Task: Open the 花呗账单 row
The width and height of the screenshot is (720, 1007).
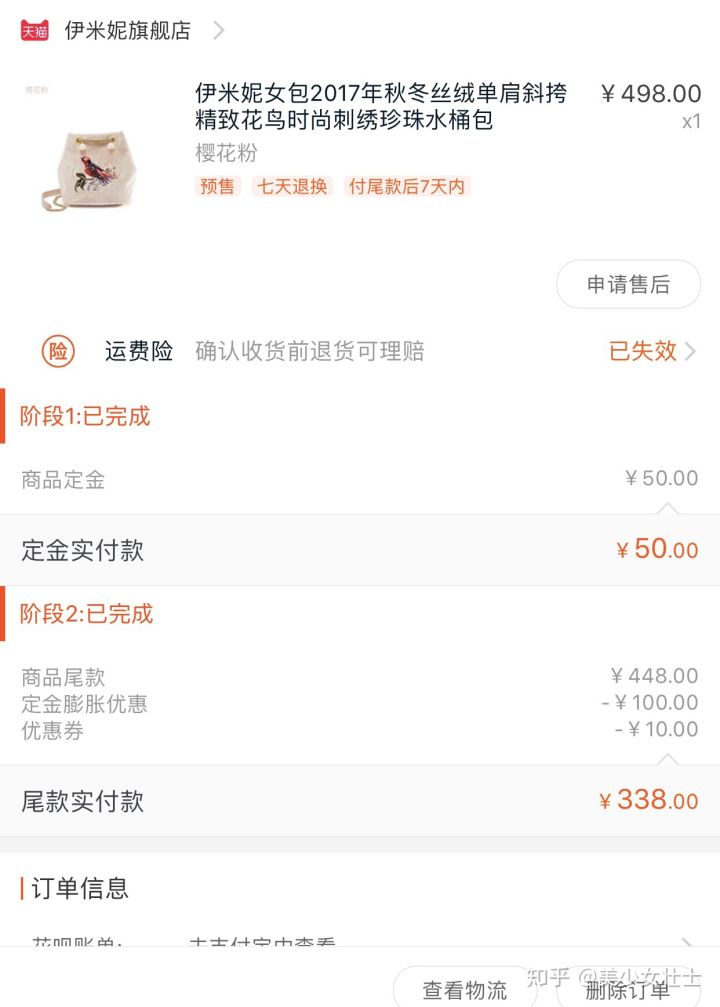Action: coord(360,942)
